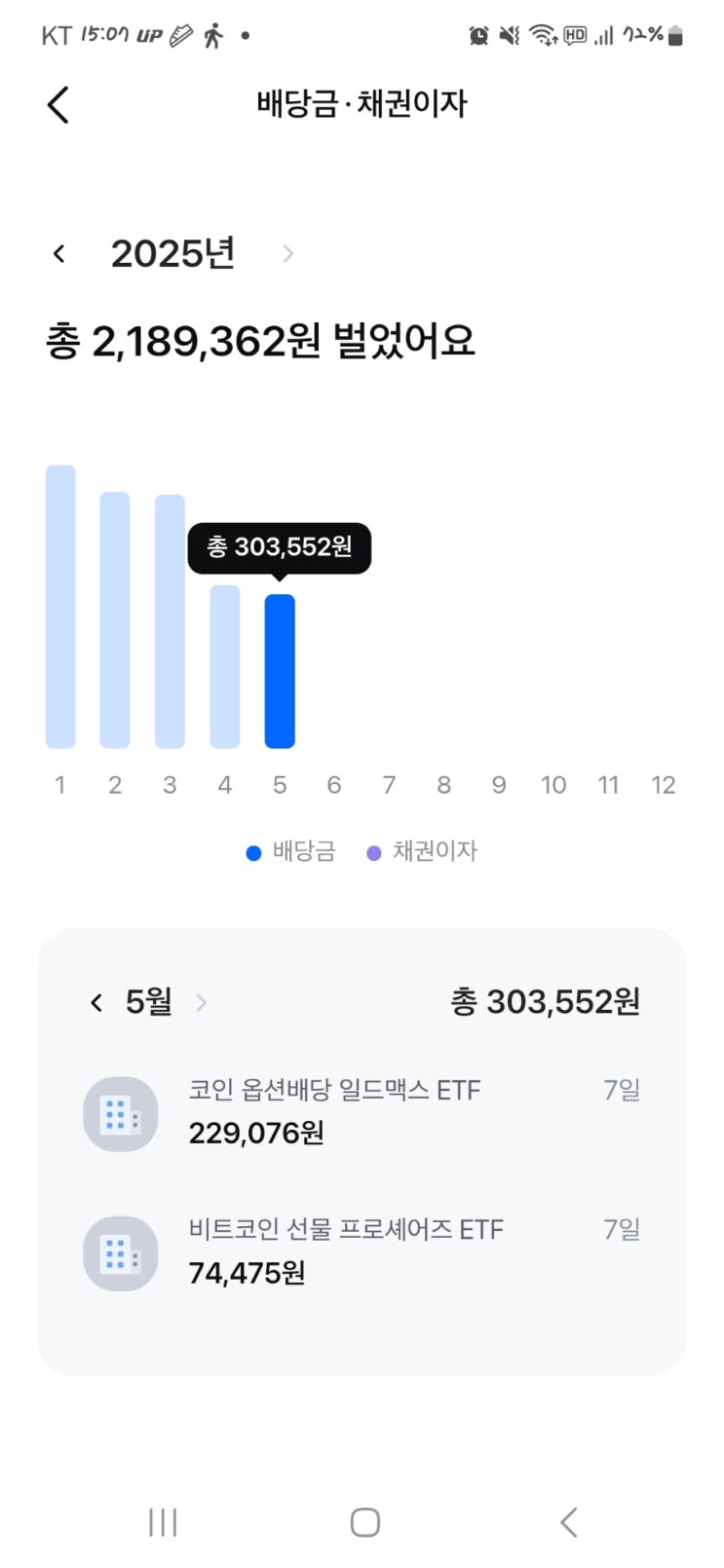Select the month 1 bar in the chart
724x1568 pixels.
pyautogui.click(x=60, y=606)
